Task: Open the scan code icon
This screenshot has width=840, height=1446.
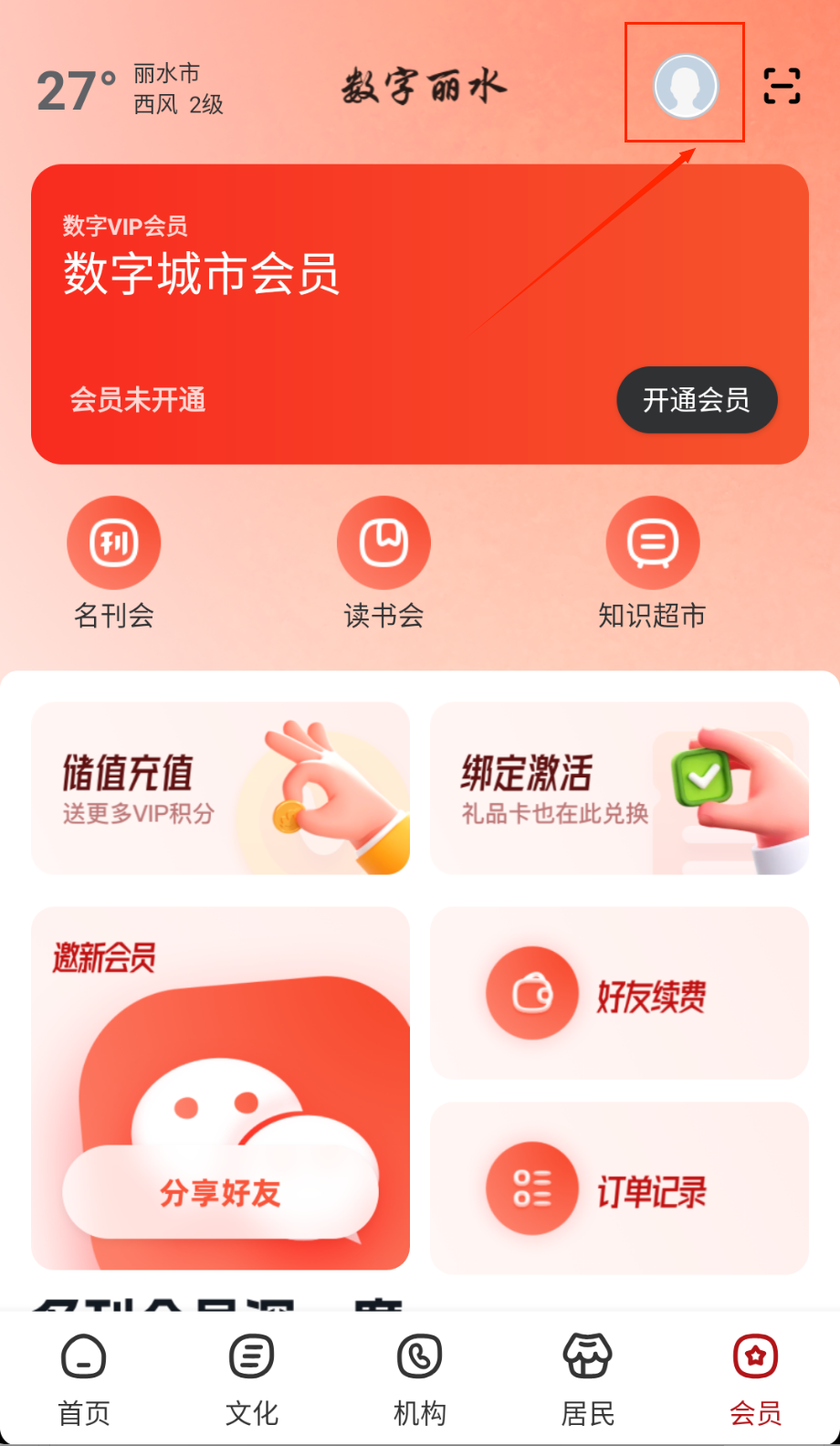Action: click(782, 86)
